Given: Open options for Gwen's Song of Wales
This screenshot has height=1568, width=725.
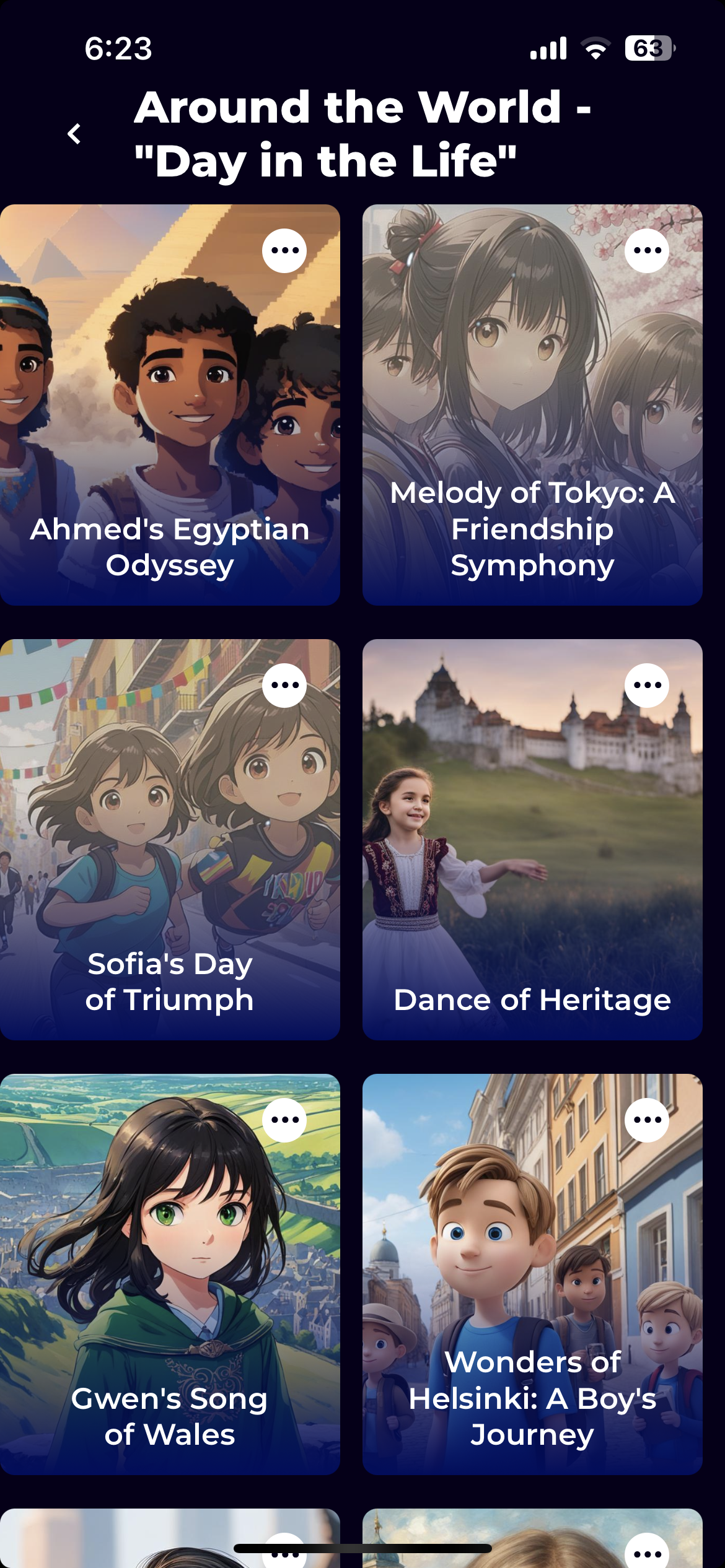Looking at the screenshot, I should (x=284, y=1120).
